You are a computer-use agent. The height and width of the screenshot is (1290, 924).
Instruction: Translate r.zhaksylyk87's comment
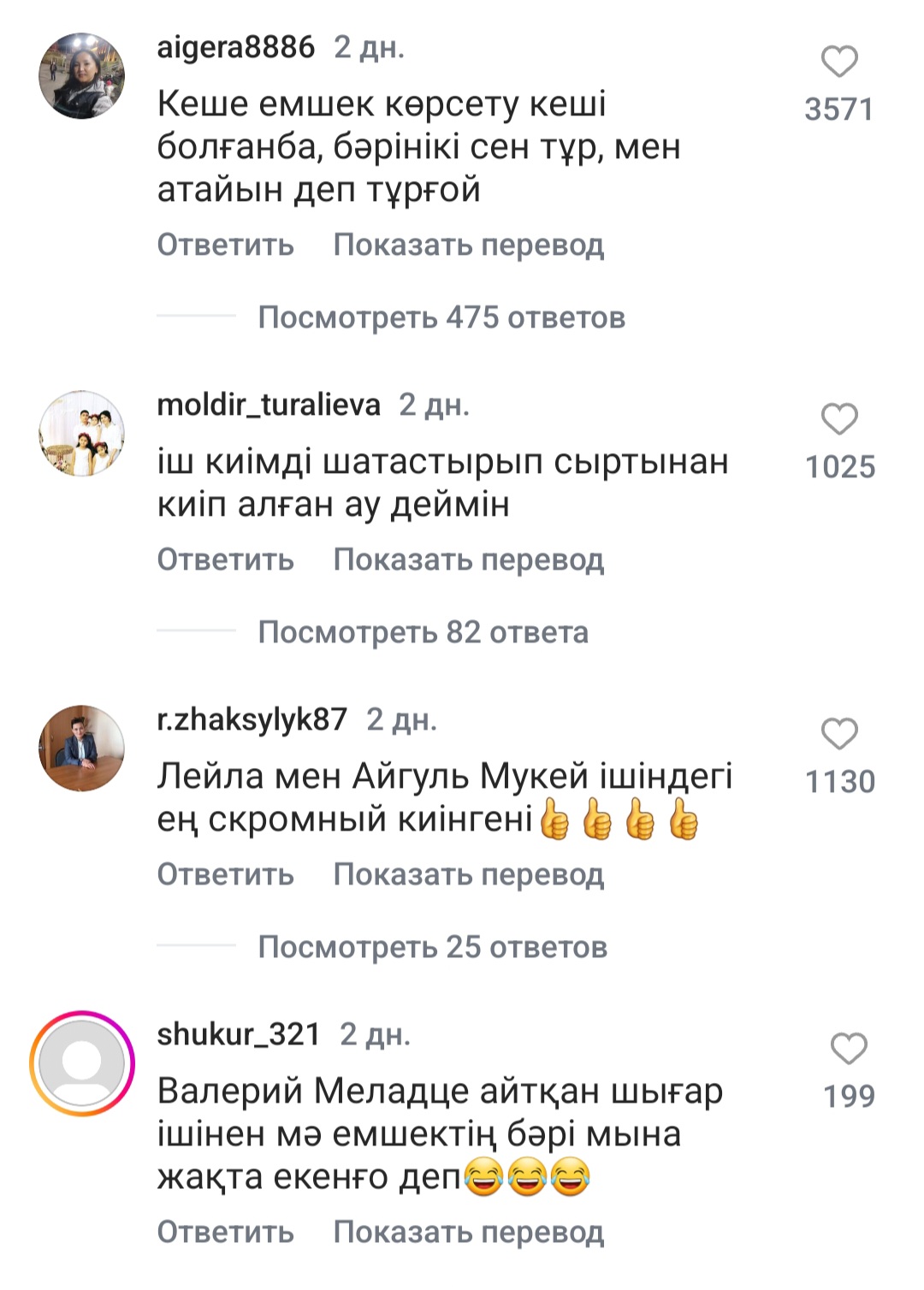tap(468, 874)
